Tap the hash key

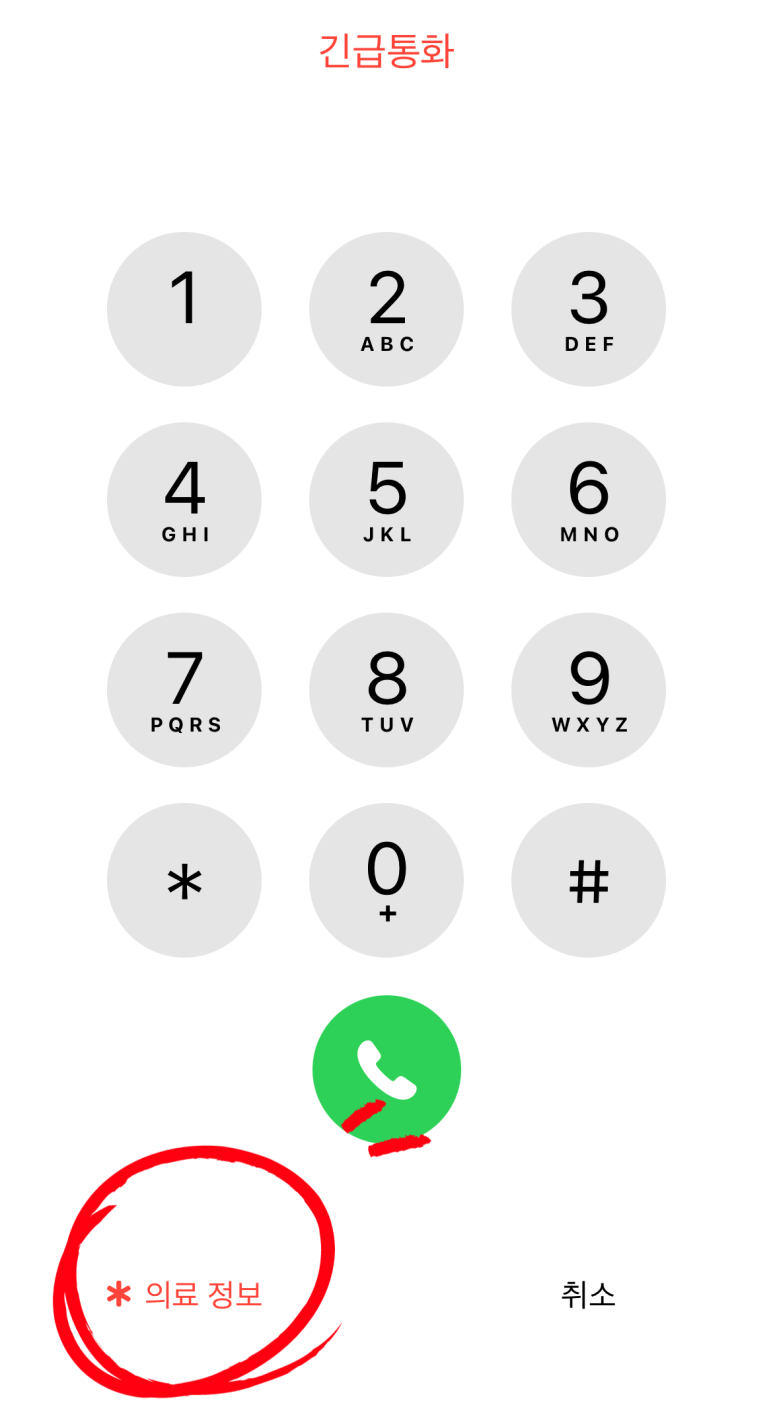588,880
